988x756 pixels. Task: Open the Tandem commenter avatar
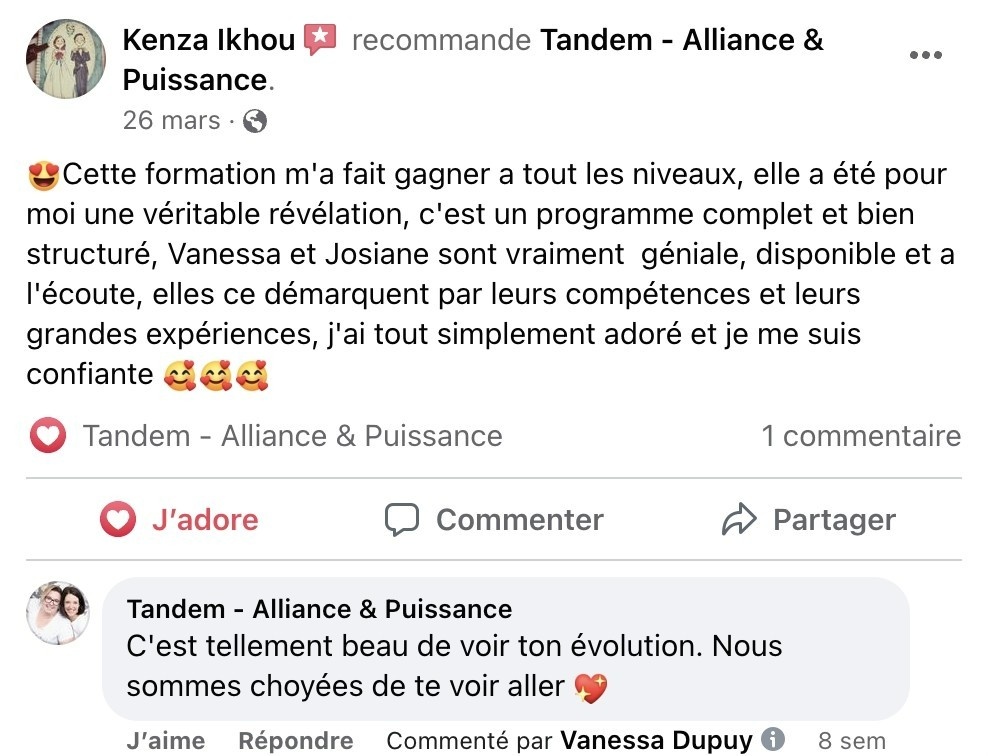[x=57, y=613]
